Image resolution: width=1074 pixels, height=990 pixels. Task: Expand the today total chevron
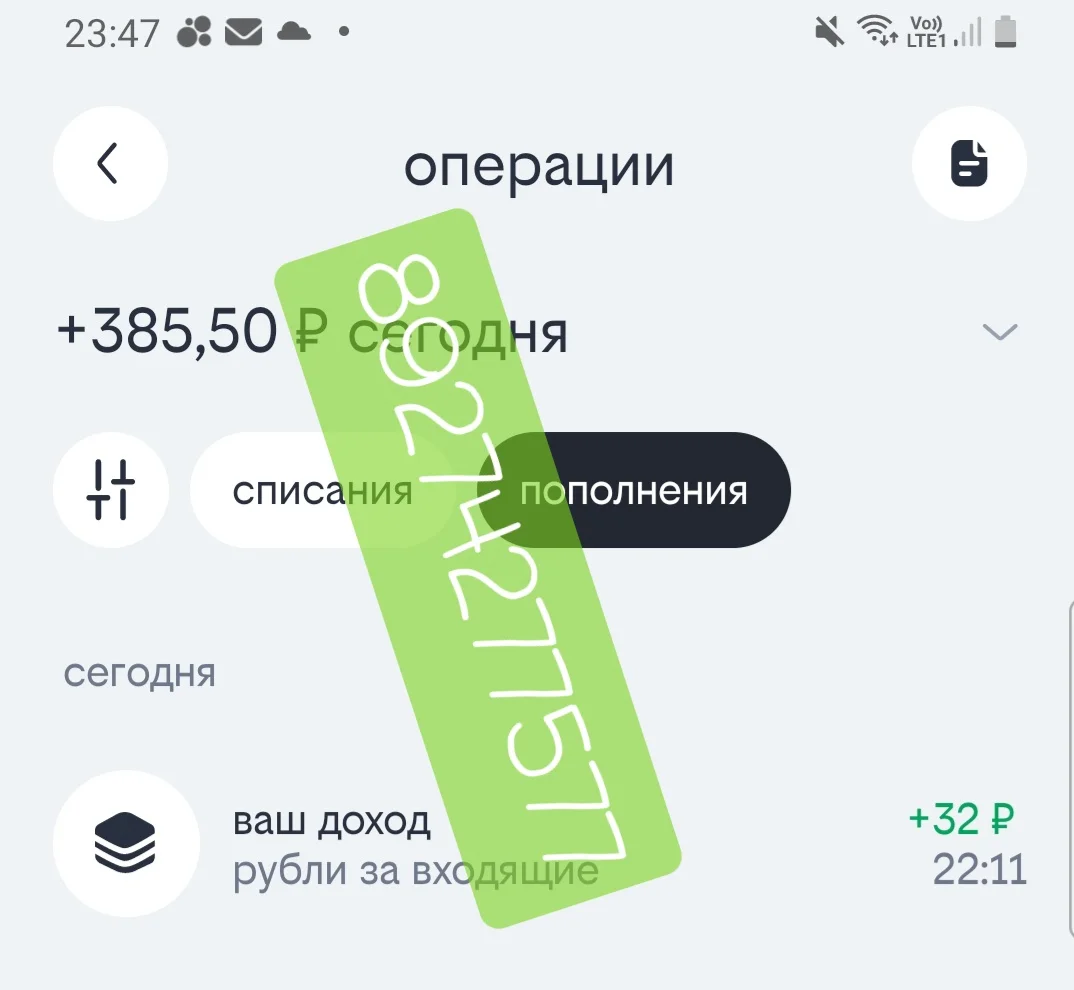(x=999, y=332)
